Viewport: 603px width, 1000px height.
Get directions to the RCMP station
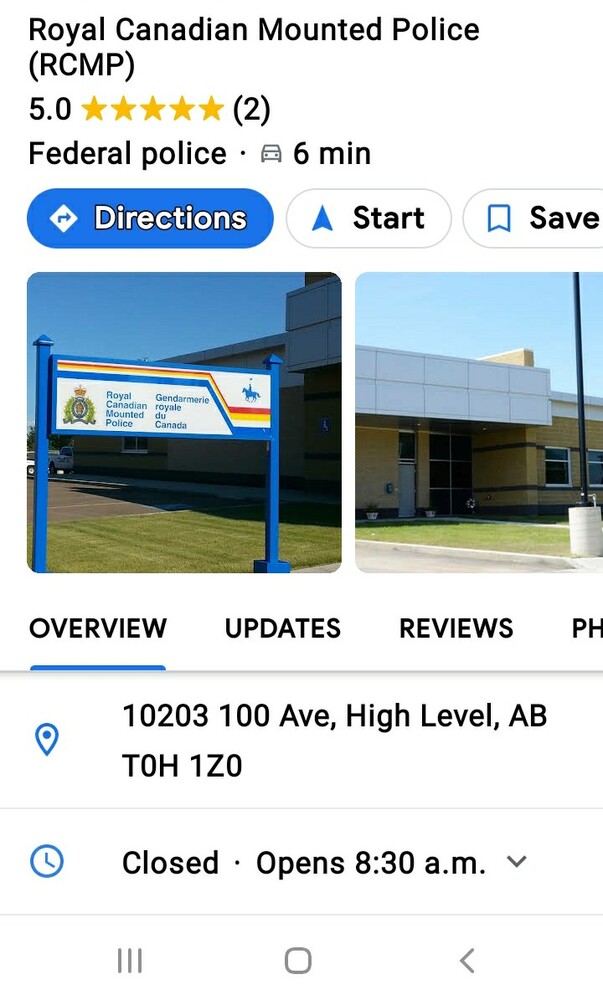[x=150, y=218]
